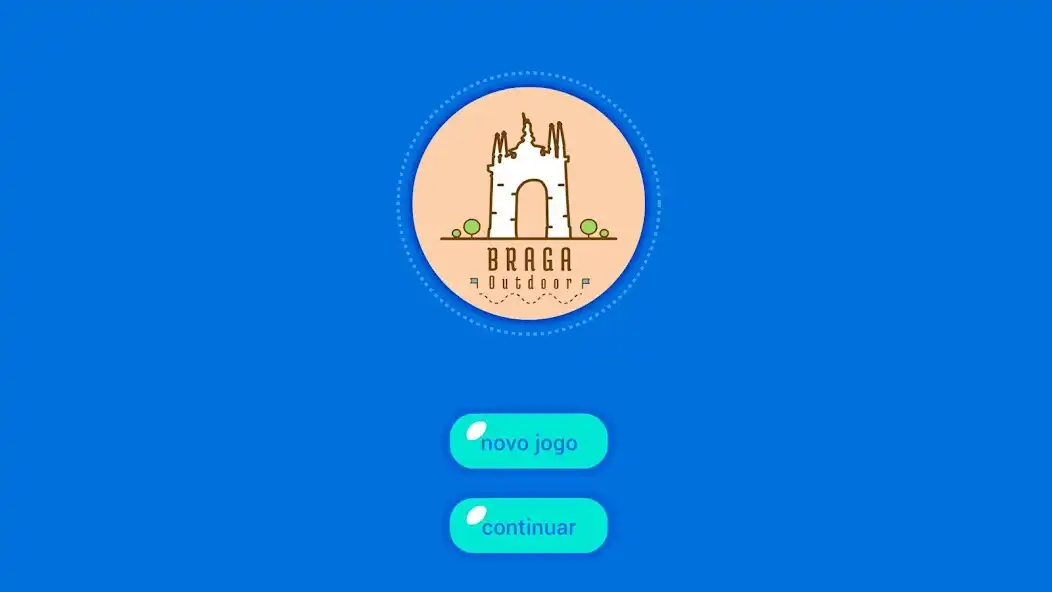Tap continuar to resume the game
This screenshot has width=1052, height=592.
point(528,526)
